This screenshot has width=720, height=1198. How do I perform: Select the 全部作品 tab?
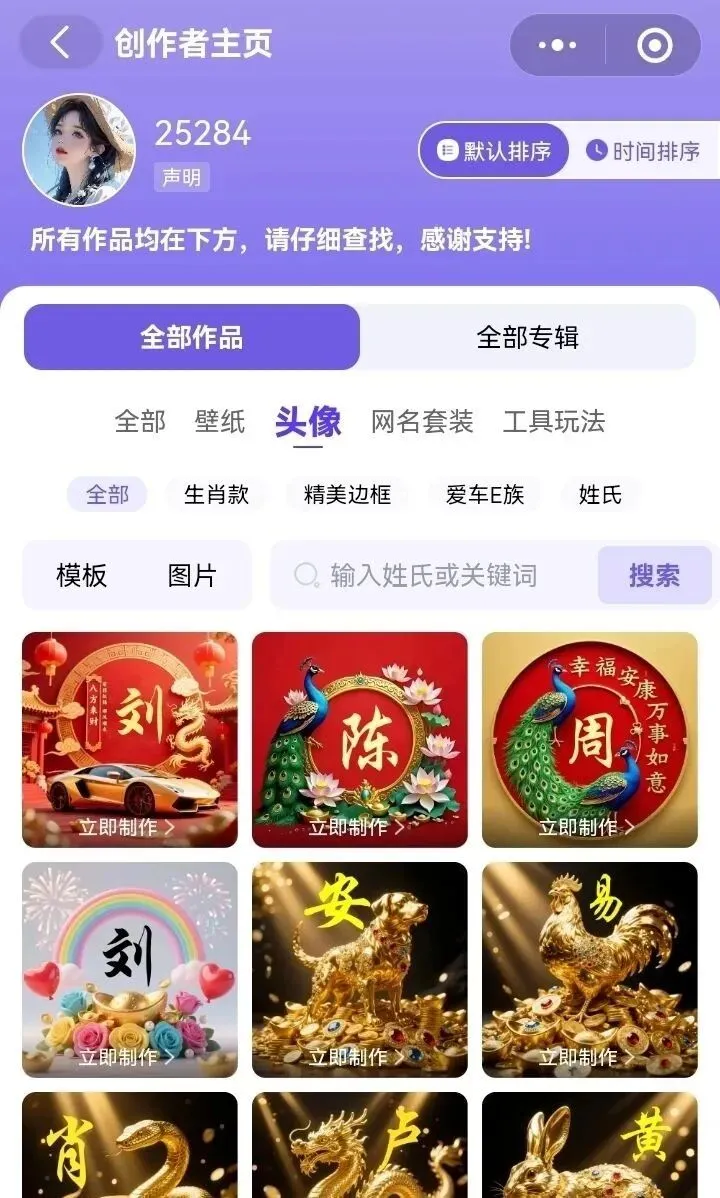[192, 337]
